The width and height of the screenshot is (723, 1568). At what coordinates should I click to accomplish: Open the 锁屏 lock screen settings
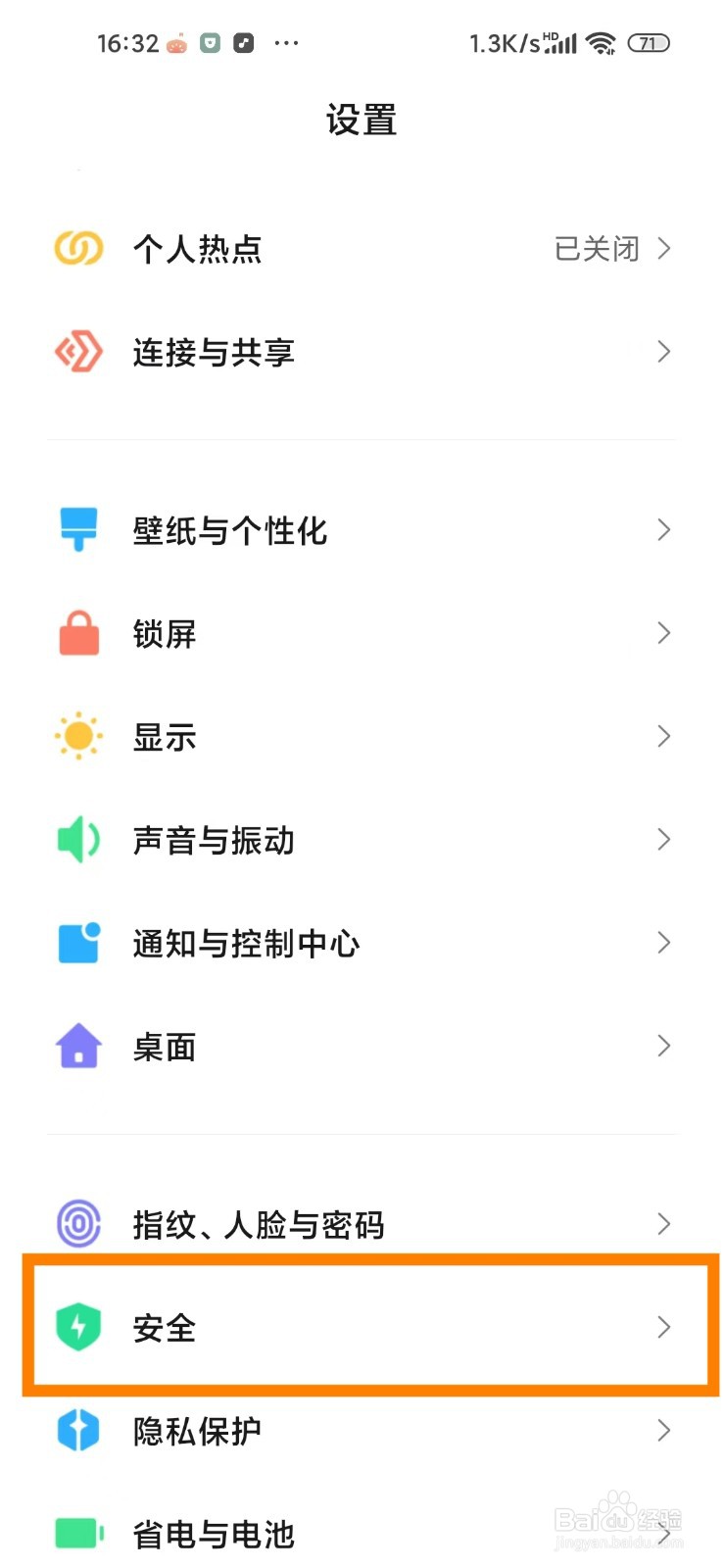point(361,633)
